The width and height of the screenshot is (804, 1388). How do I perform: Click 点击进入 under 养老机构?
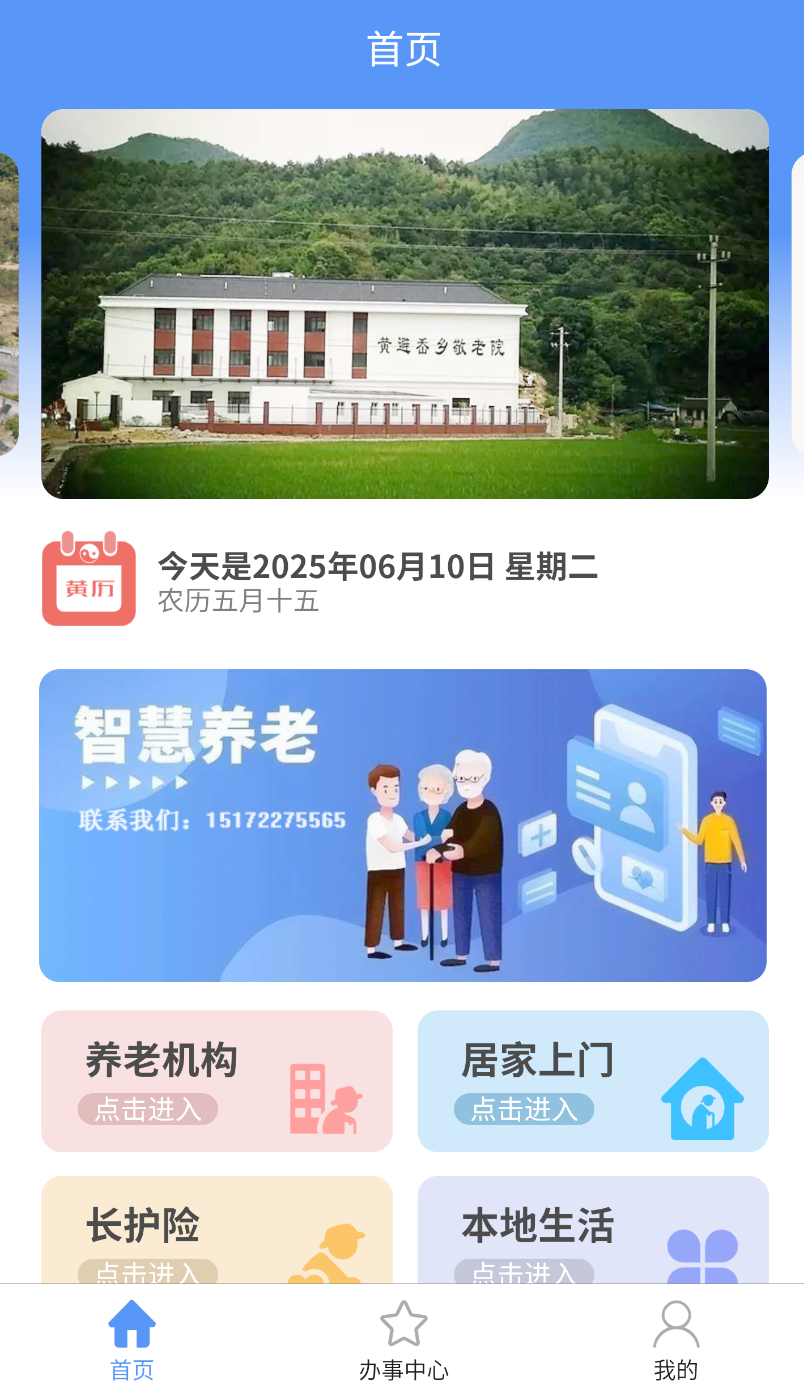point(146,1109)
